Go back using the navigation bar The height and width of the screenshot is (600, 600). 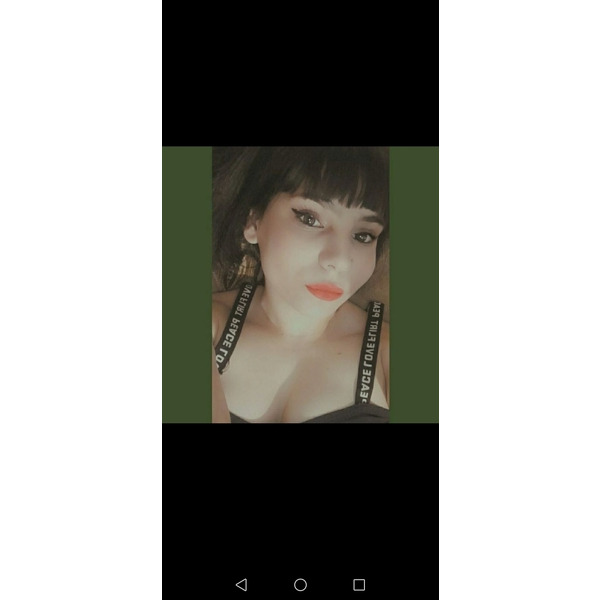pos(241,584)
